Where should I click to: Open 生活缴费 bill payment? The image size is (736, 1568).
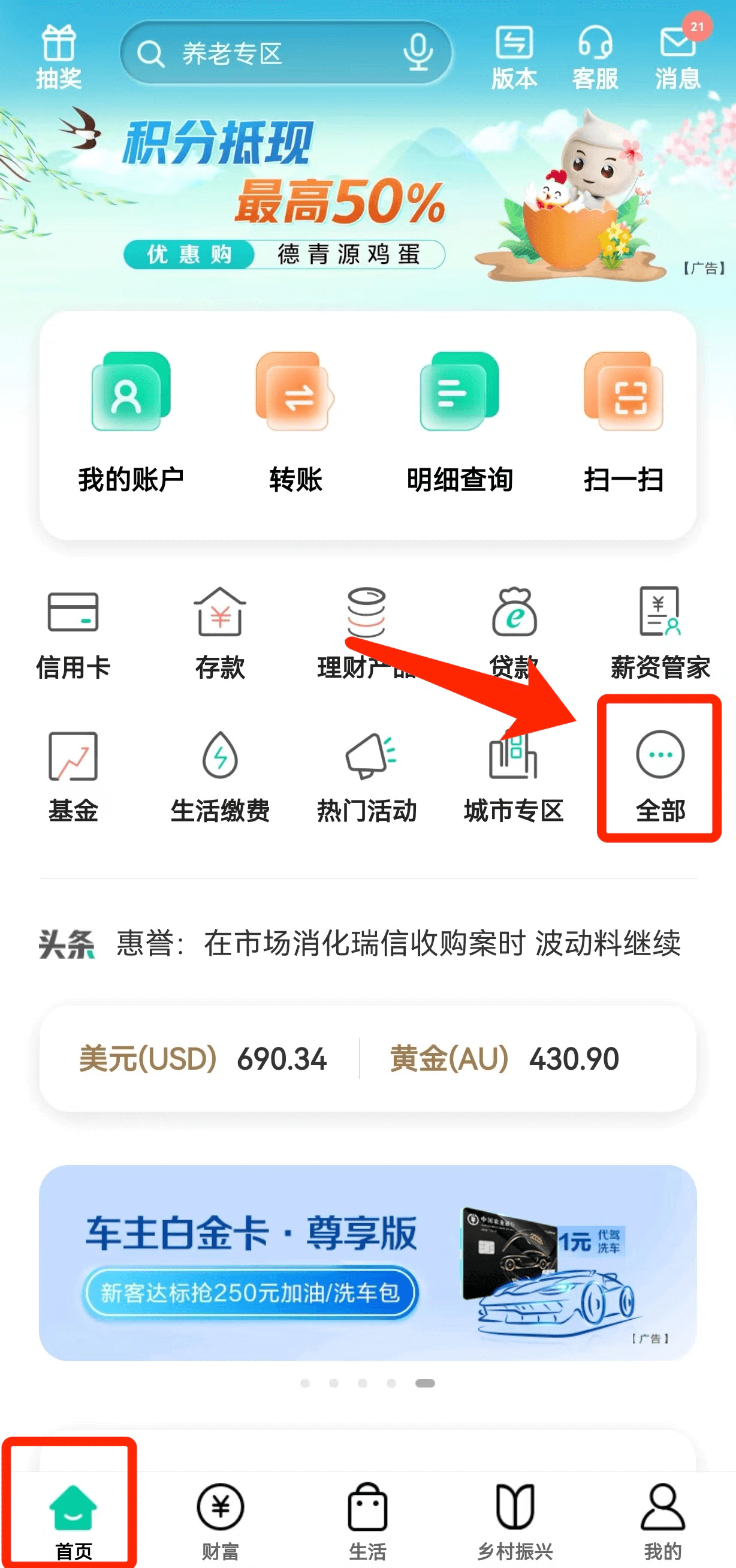220,777
